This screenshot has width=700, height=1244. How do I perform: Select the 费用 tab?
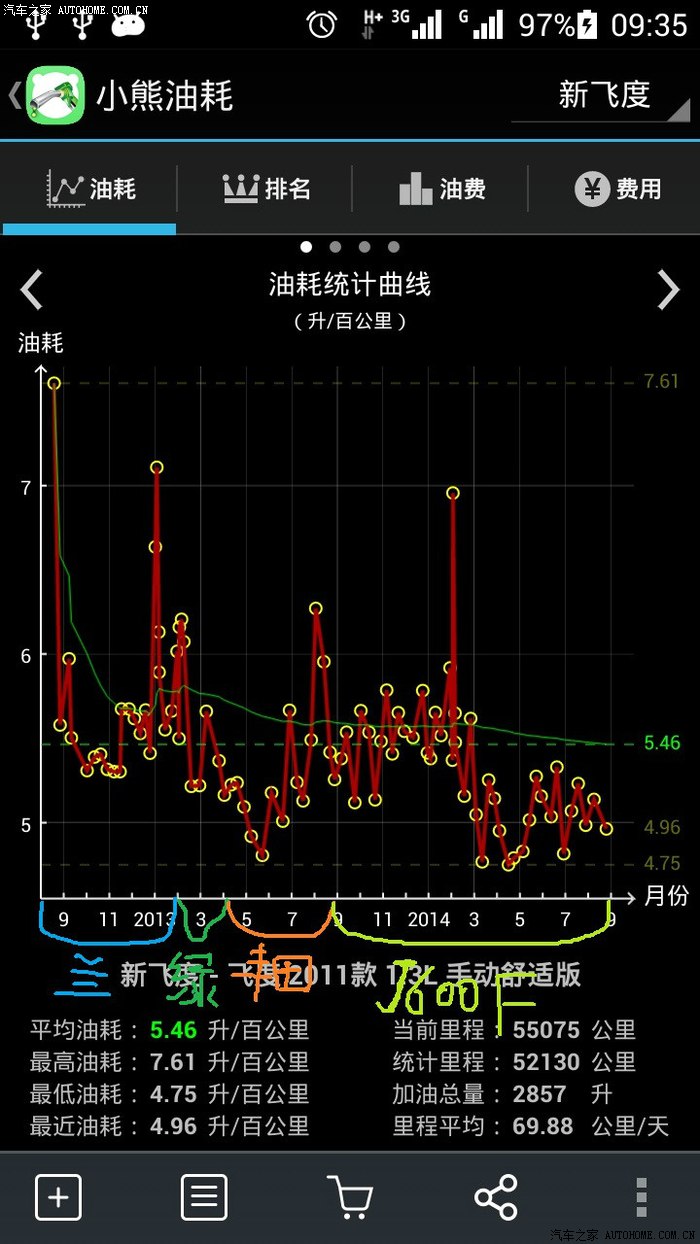[x=617, y=188]
